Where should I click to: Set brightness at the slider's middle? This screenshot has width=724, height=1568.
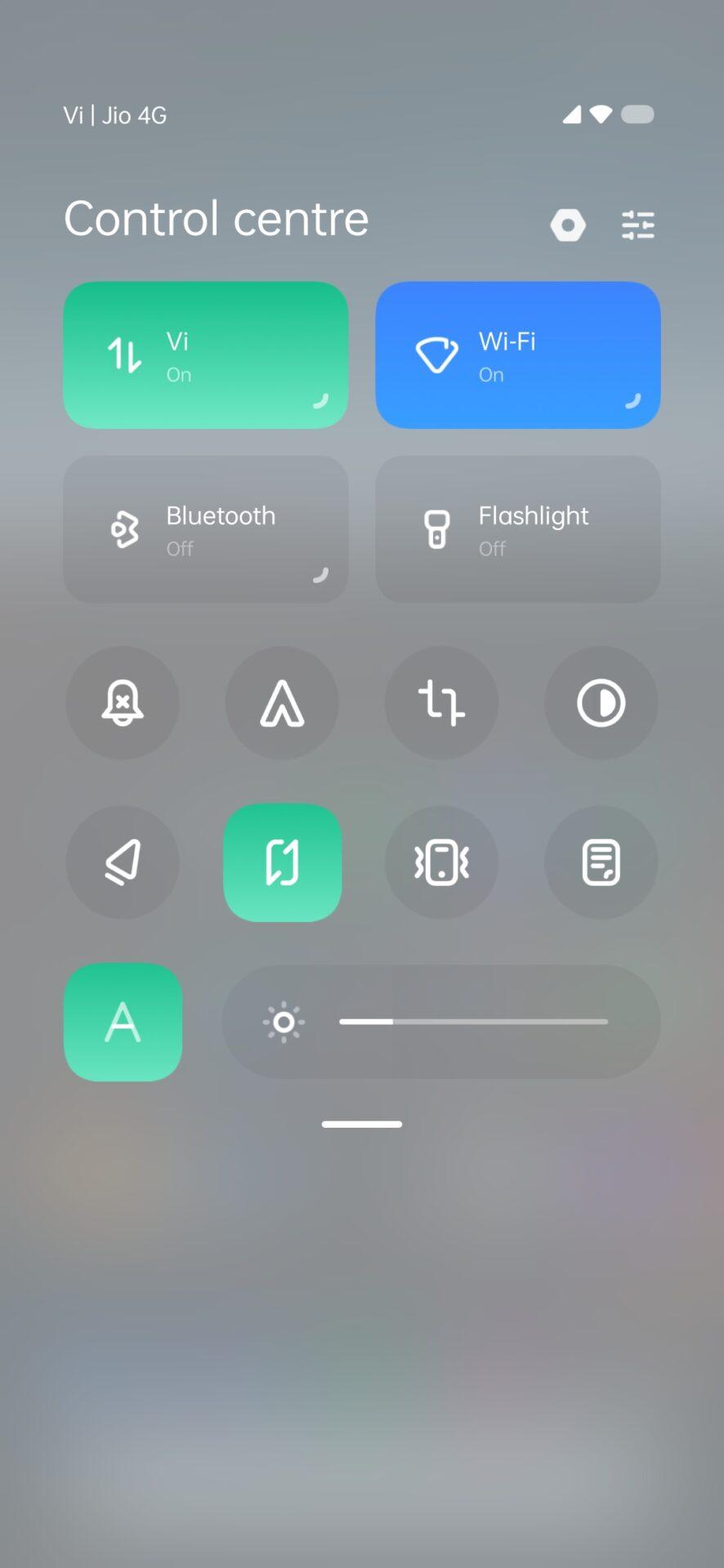474,1022
